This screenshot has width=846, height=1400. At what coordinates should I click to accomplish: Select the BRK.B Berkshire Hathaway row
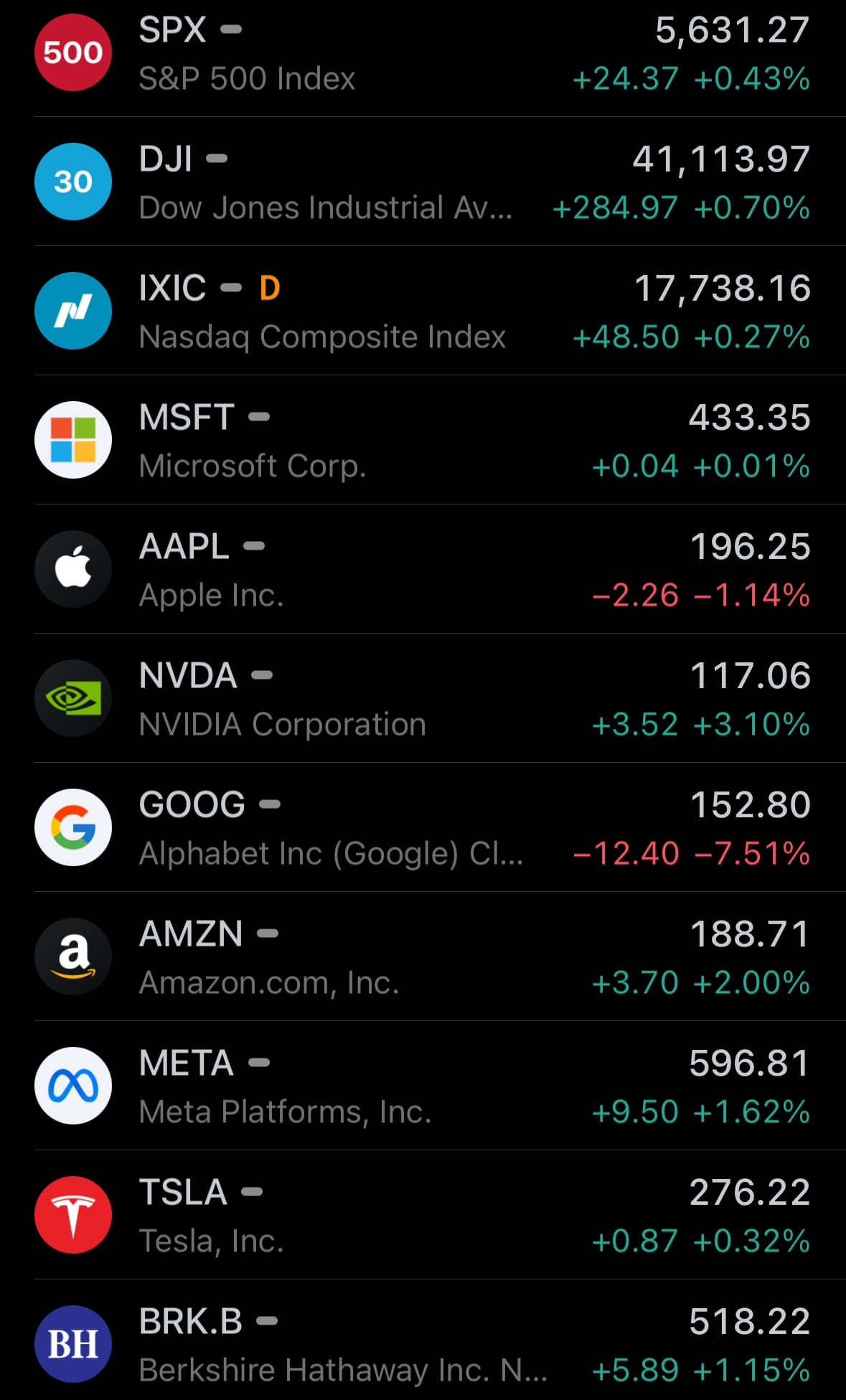point(423,1340)
